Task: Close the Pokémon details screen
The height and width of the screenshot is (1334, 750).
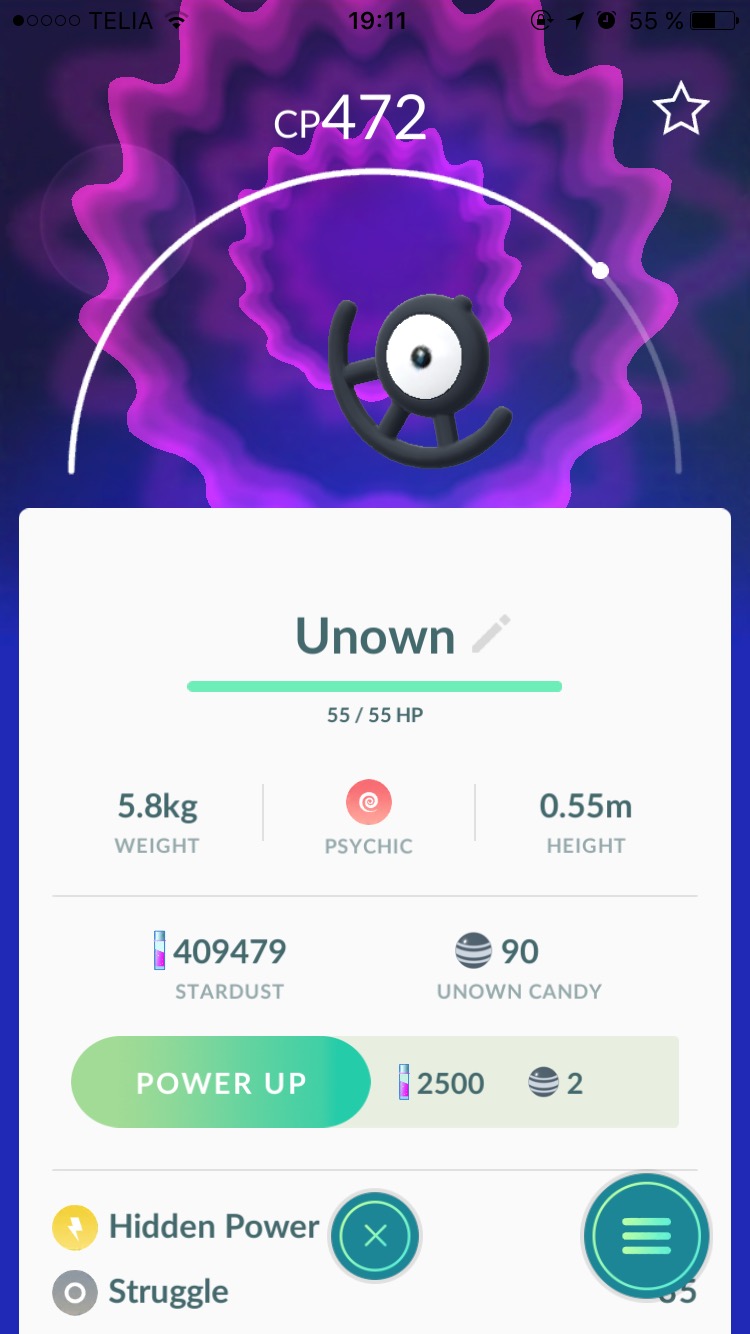Action: coord(375,1237)
